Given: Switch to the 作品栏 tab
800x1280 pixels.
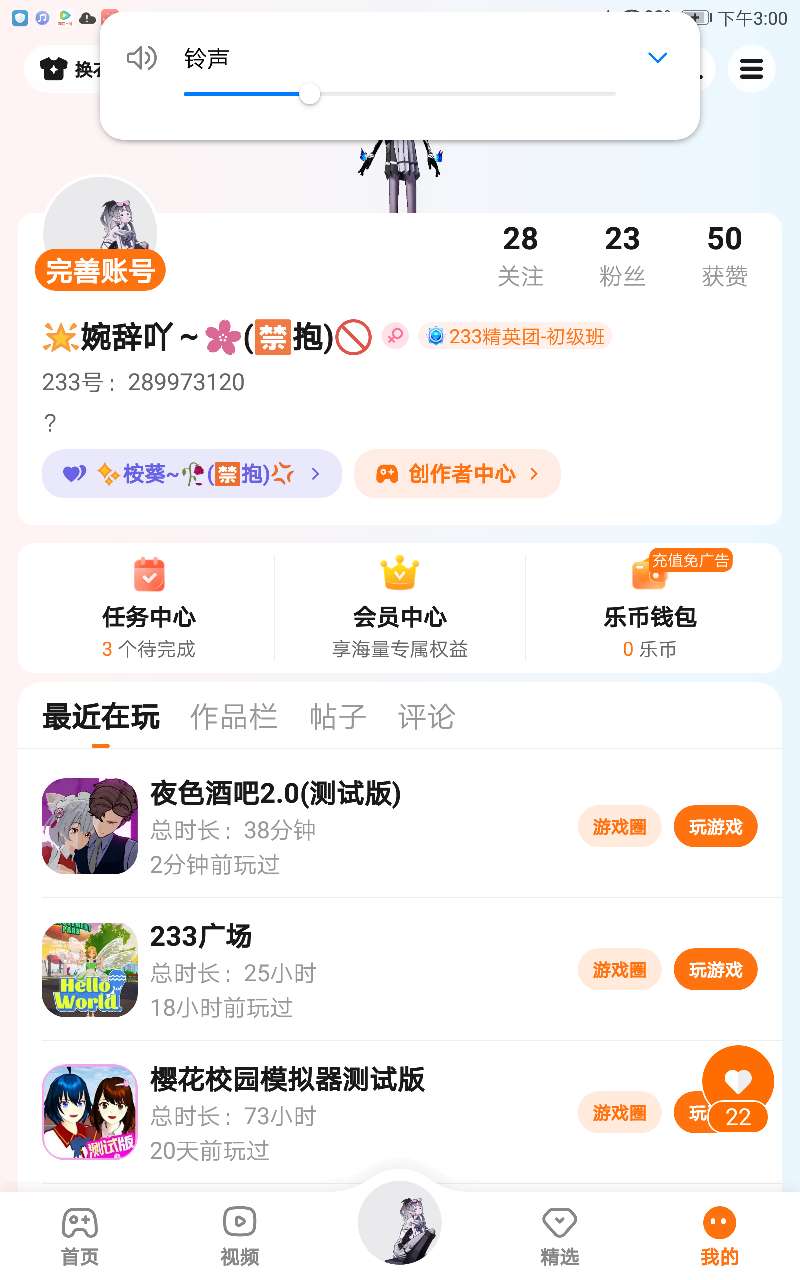Looking at the screenshot, I should [x=234, y=717].
